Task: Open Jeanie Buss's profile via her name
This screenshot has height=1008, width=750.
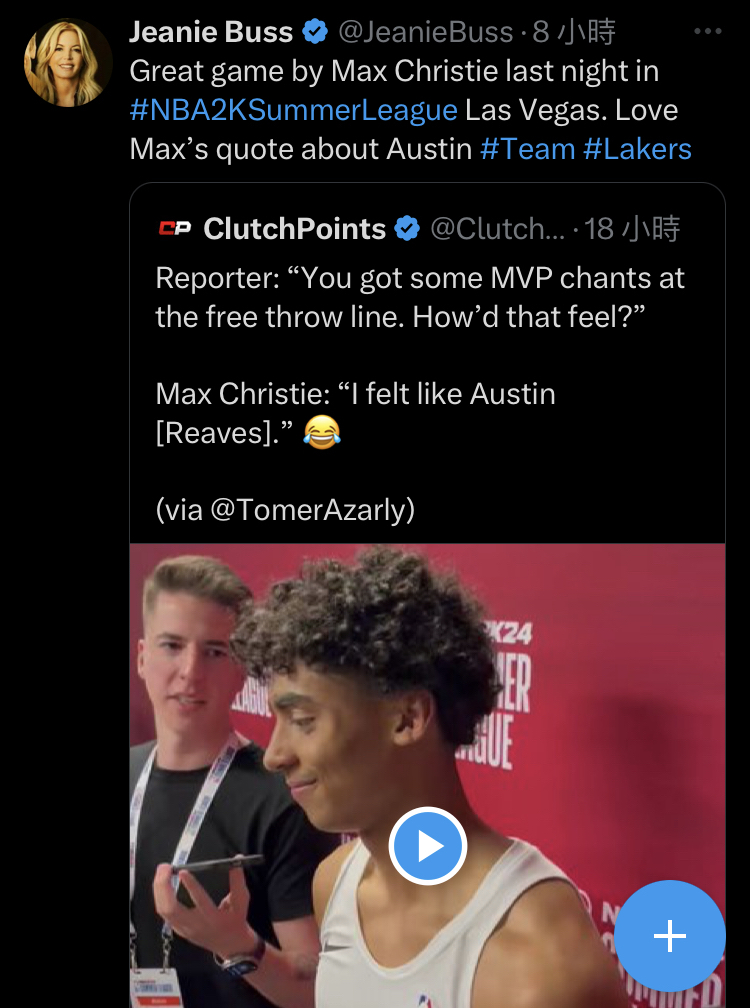Action: 211,32
